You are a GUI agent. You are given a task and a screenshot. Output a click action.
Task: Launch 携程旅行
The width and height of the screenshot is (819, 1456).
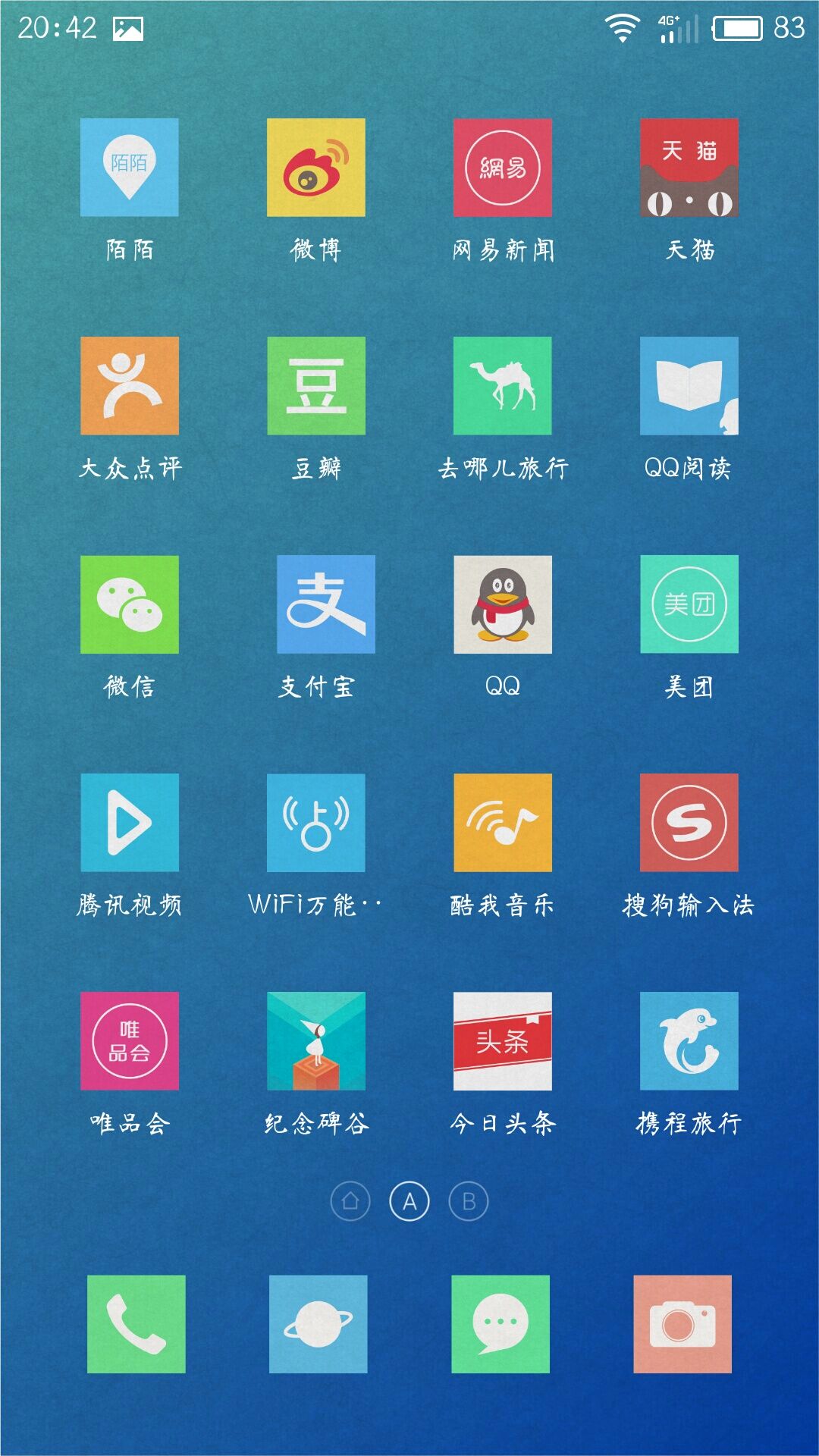pyautogui.click(x=689, y=1041)
